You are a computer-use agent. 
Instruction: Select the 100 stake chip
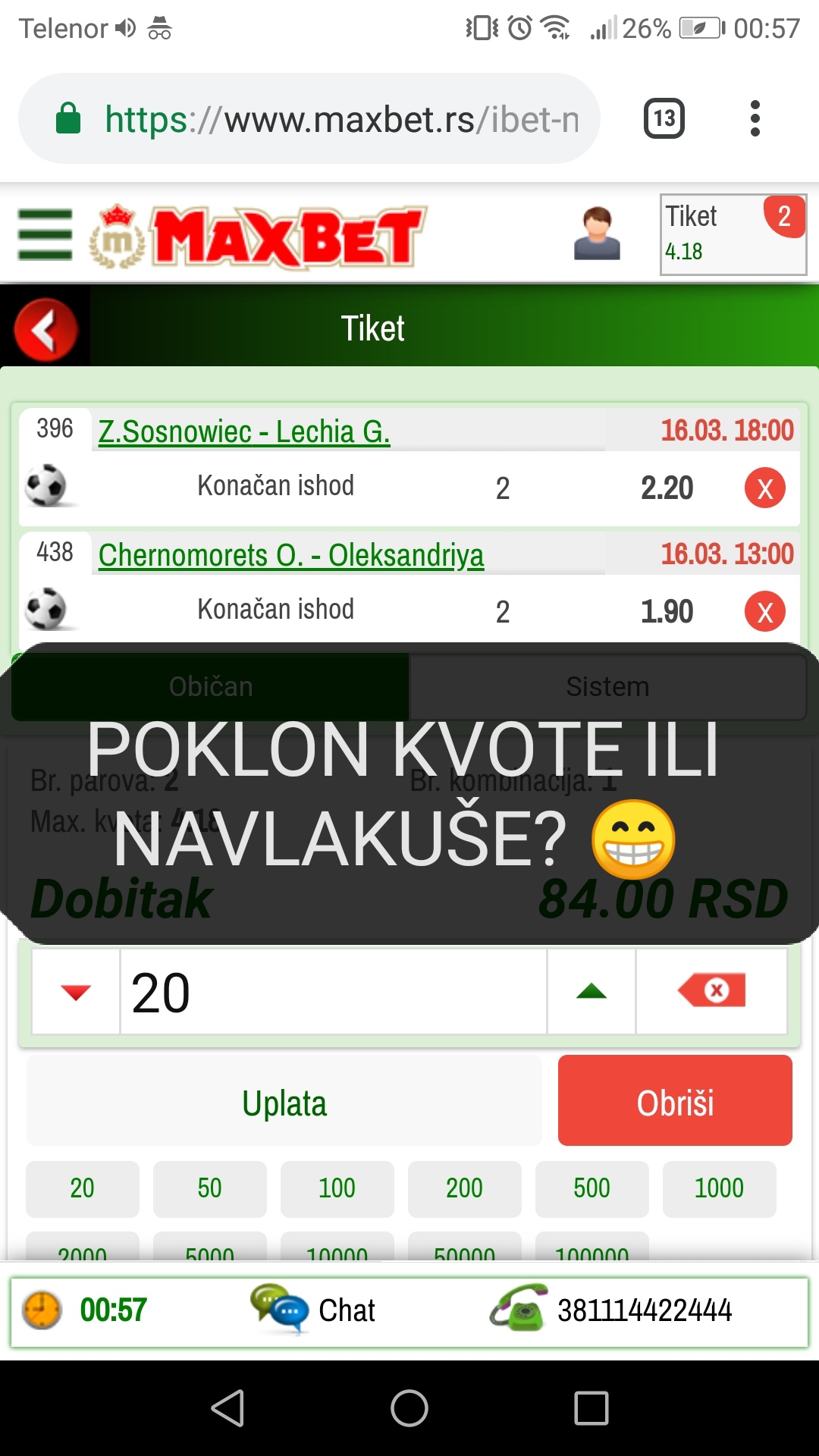pyautogui.click(x=337, y=1188)
